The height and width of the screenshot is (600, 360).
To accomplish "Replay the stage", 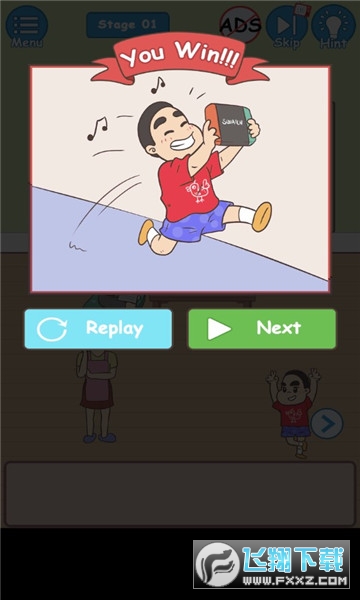I will (98, 329).
